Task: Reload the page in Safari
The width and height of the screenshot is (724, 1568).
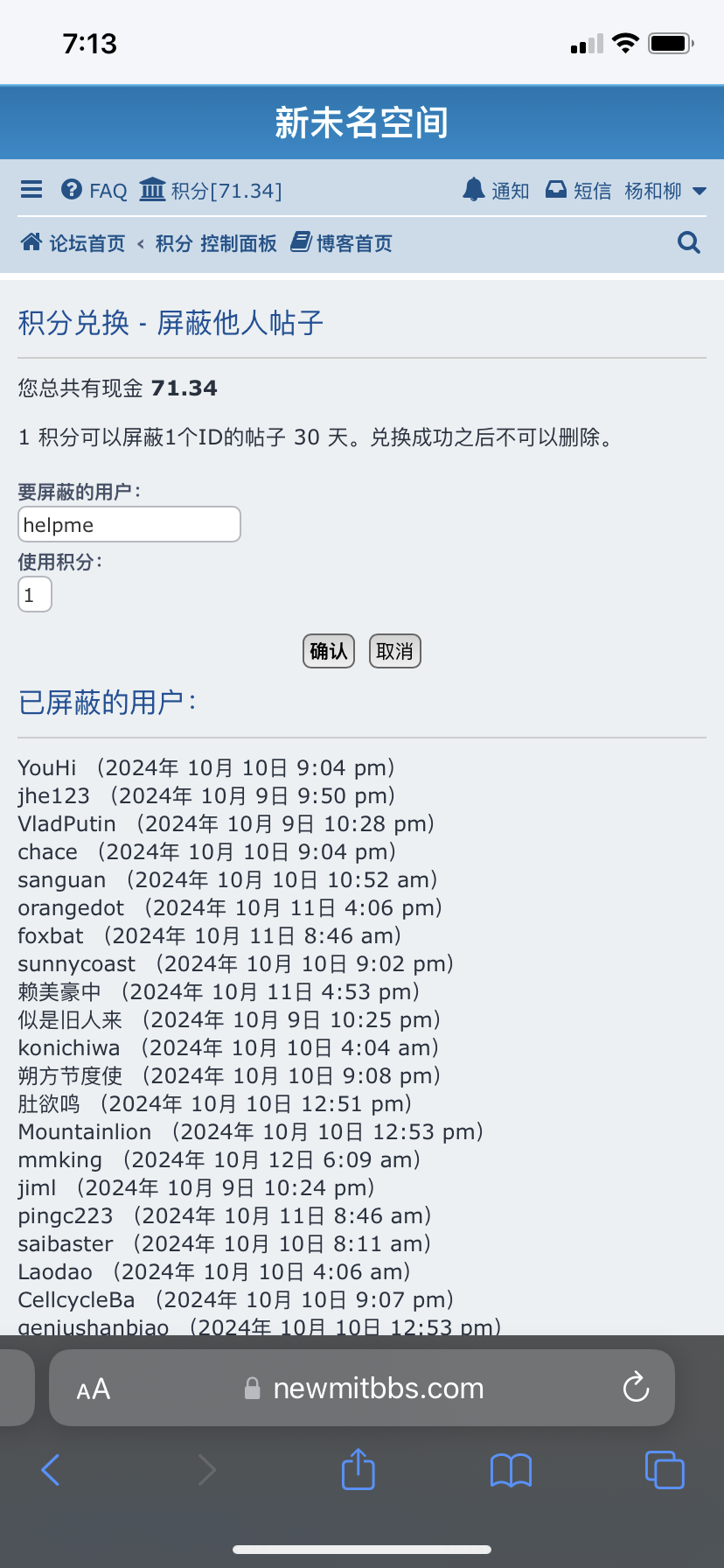Action: [x=636, y=1387]
